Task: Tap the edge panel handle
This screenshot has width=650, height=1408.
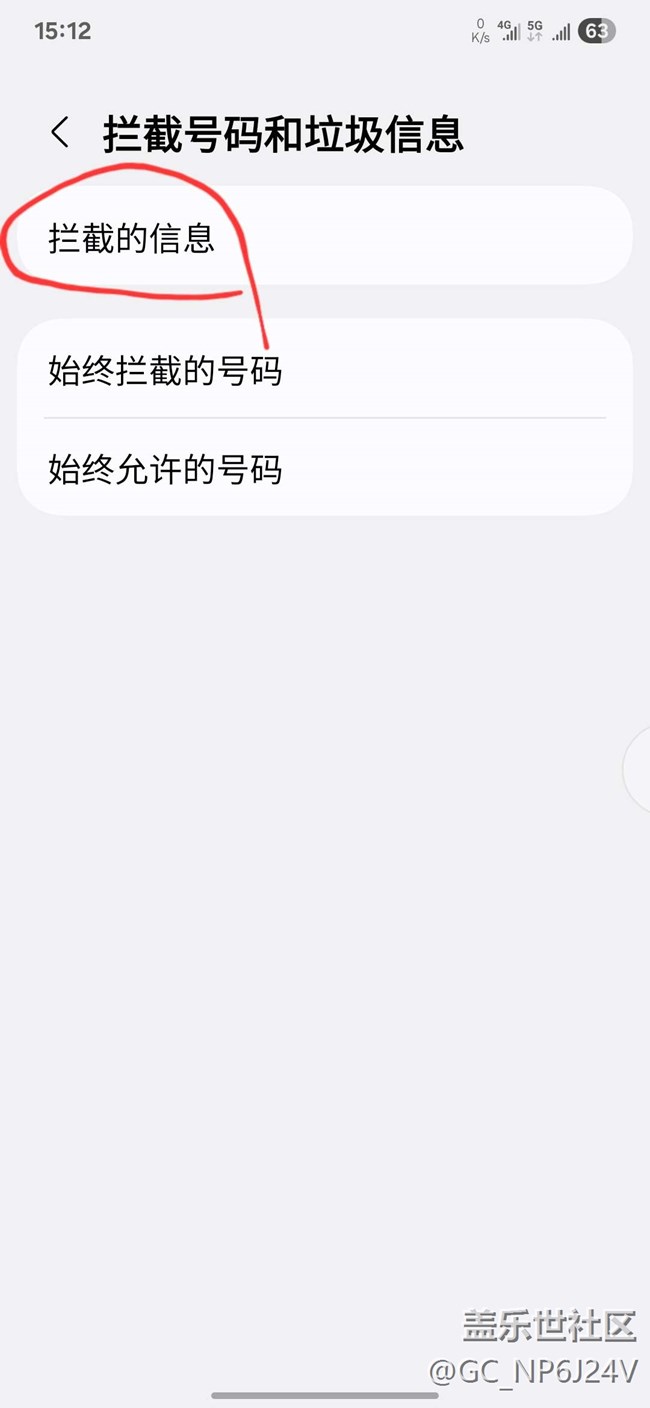Action: [637, 768]
